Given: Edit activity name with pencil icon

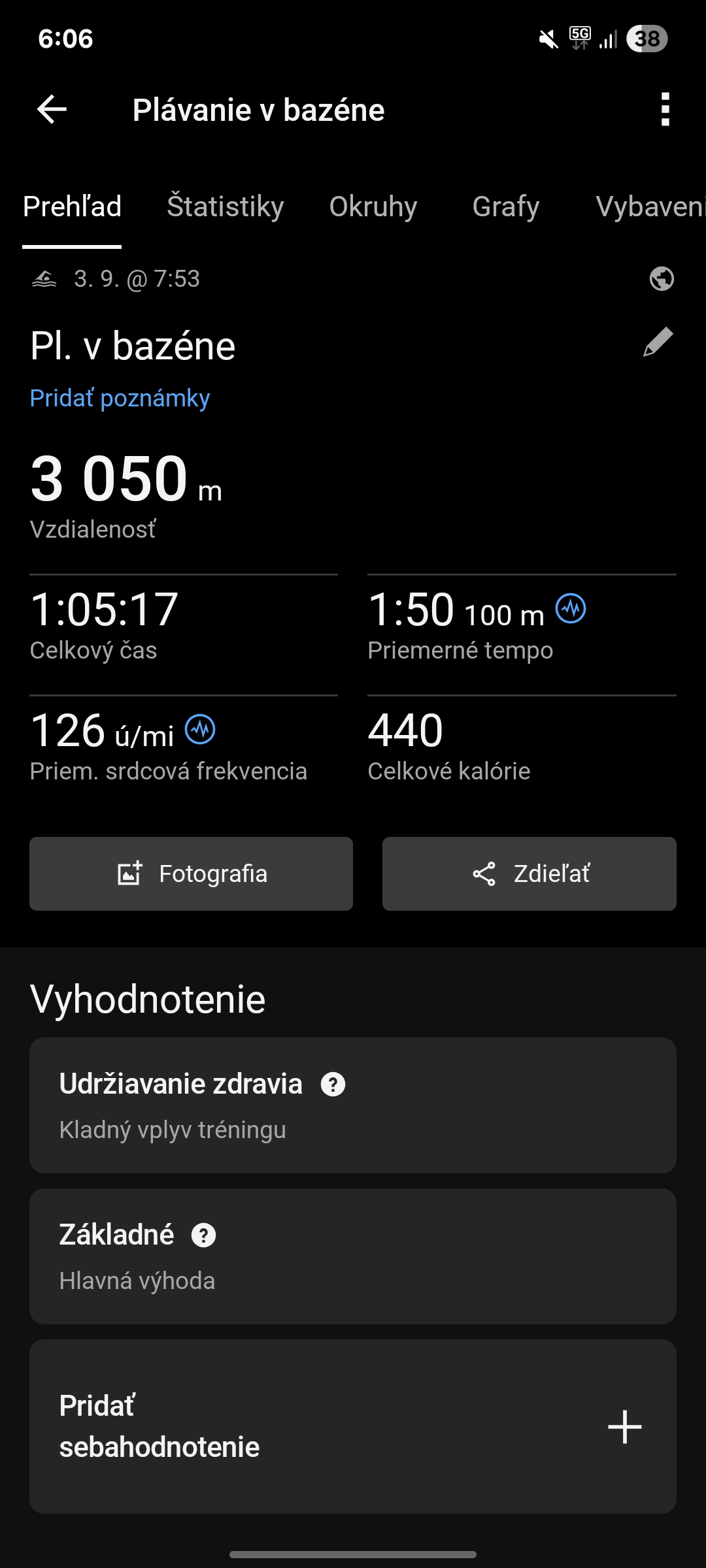Looking at the screenshot, I should click(658, 342).
